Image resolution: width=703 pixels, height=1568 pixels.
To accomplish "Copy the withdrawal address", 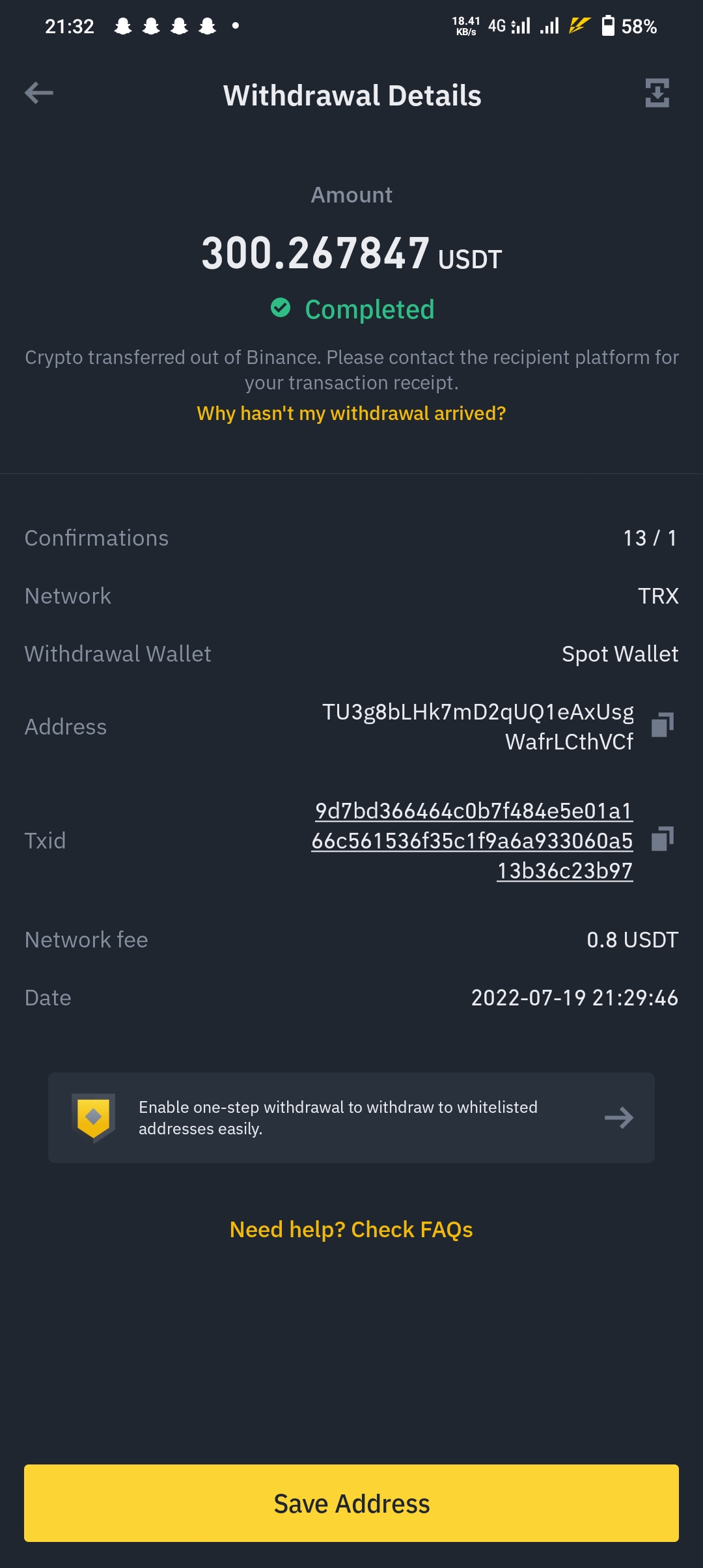I will click(x=662, y=725).
